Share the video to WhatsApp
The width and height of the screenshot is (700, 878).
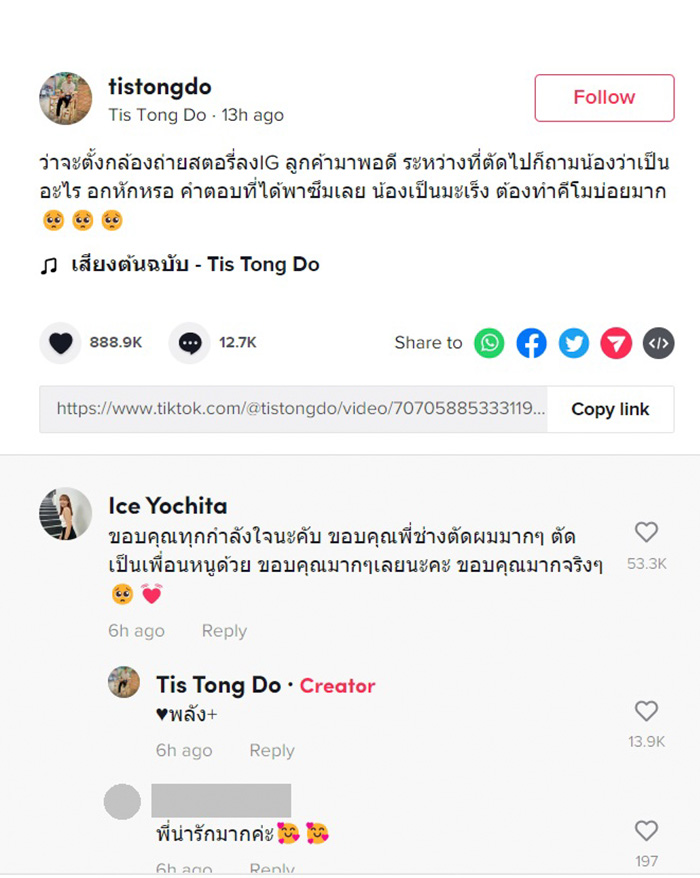pos(489,343)
